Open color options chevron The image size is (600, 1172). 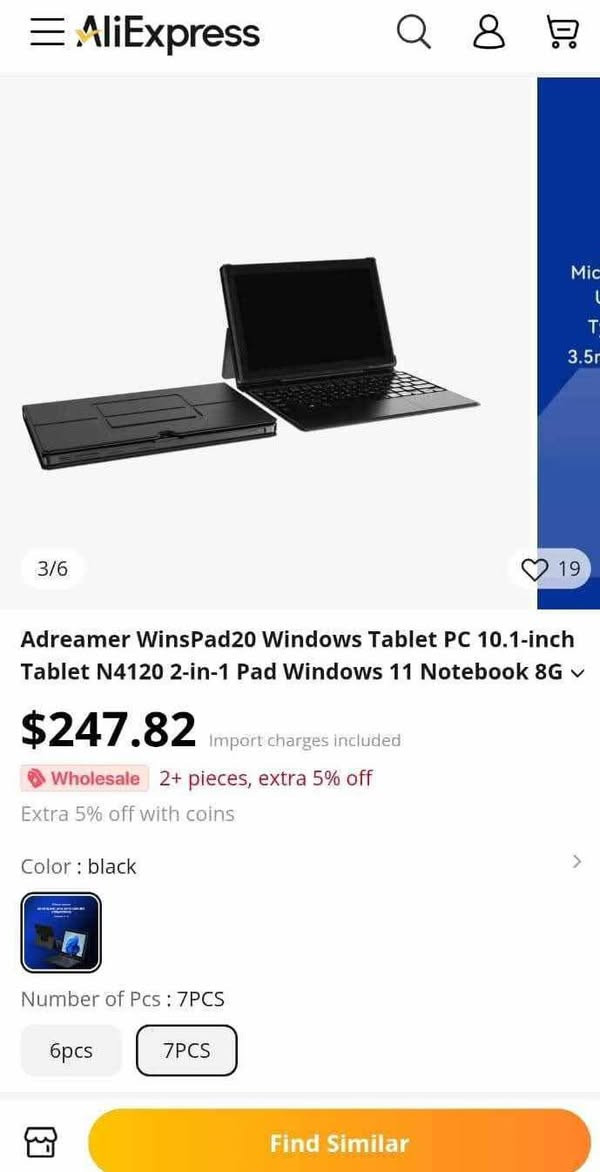click(576, 861)
